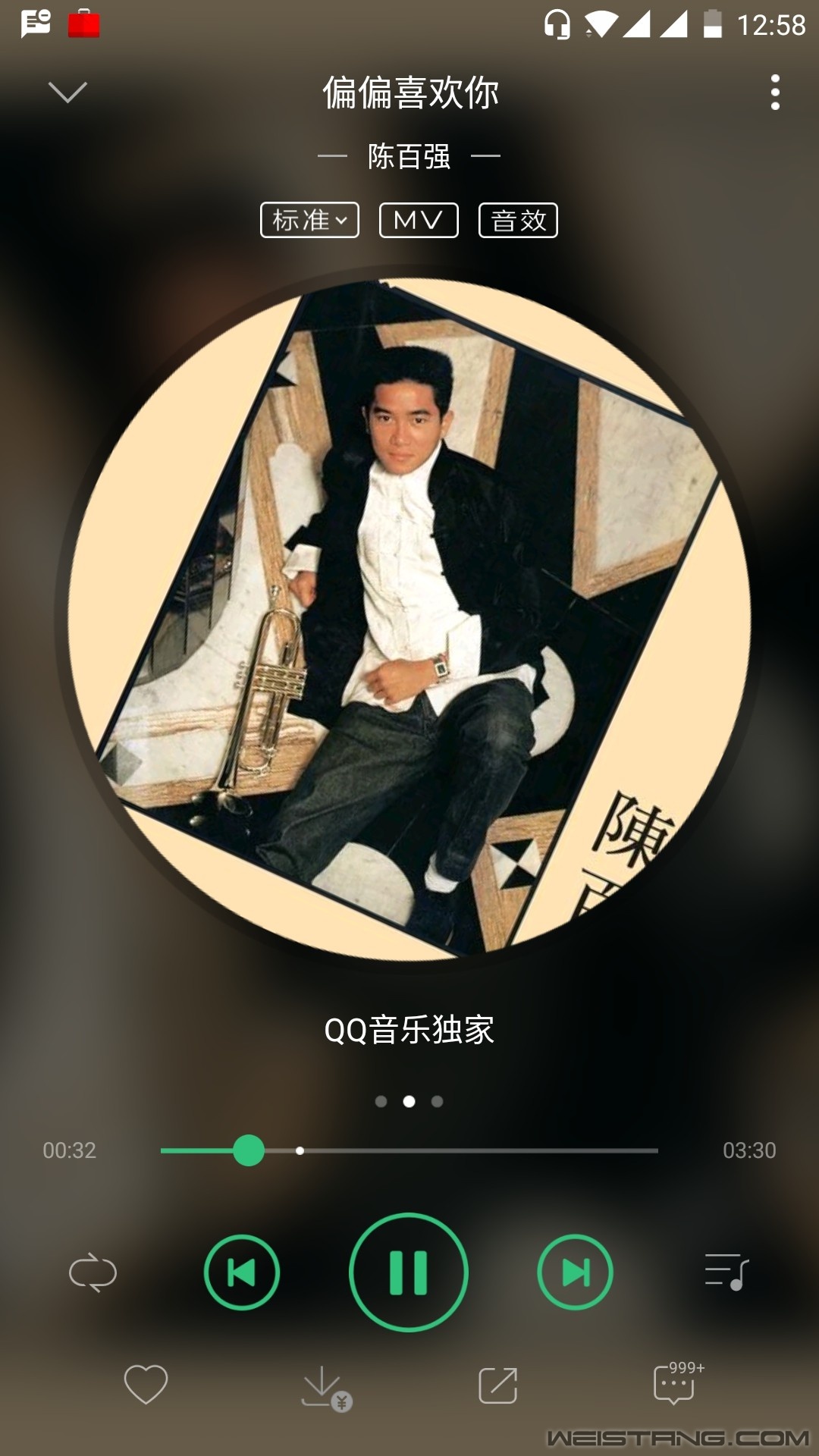Collapse the player with the down chevron

click(67, 92)
